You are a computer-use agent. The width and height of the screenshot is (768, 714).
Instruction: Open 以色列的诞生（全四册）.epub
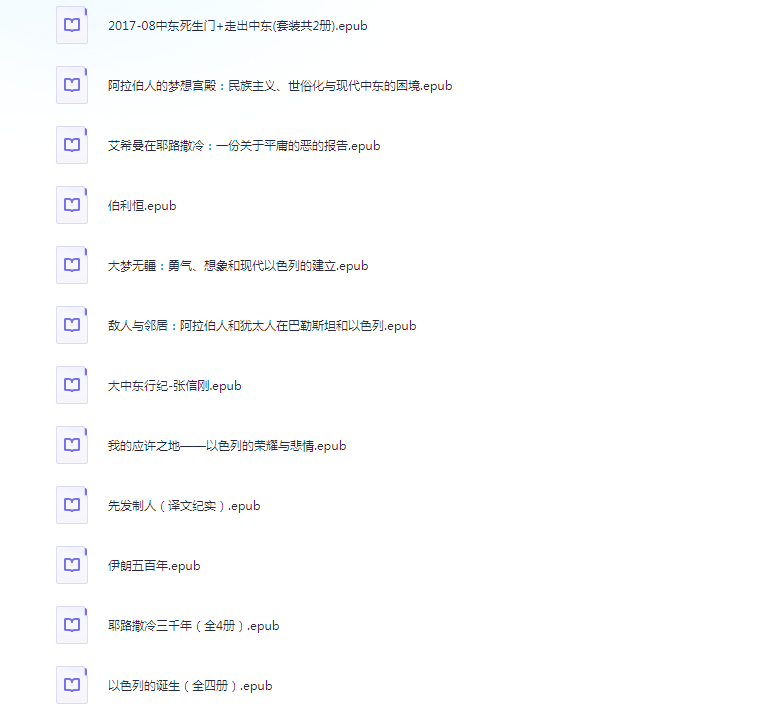click(190, 686)
